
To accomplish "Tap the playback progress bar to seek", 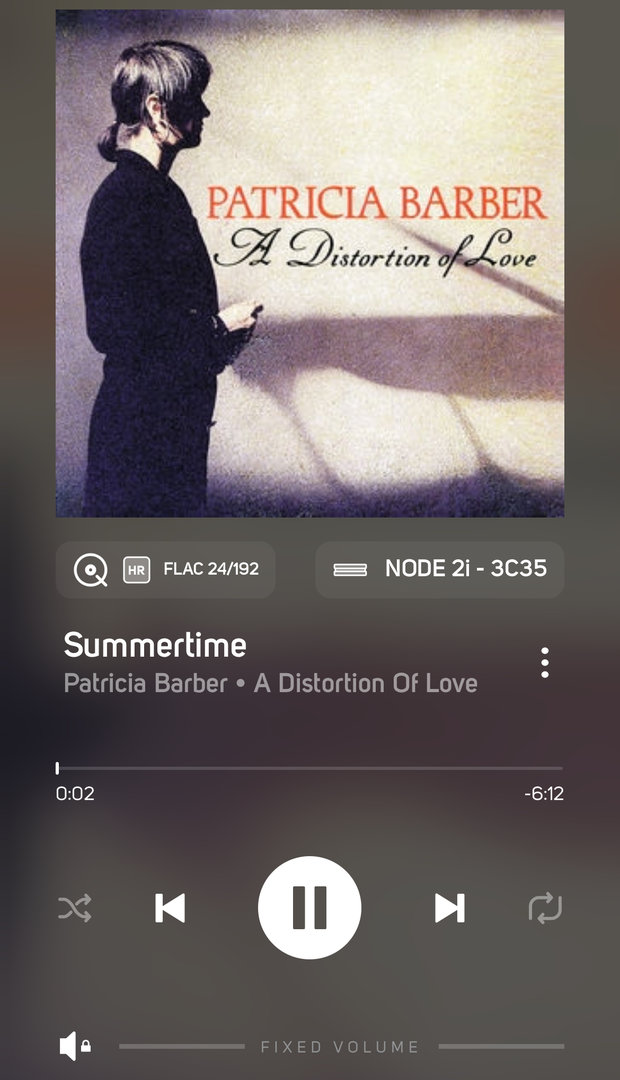I will coord(309,768).
